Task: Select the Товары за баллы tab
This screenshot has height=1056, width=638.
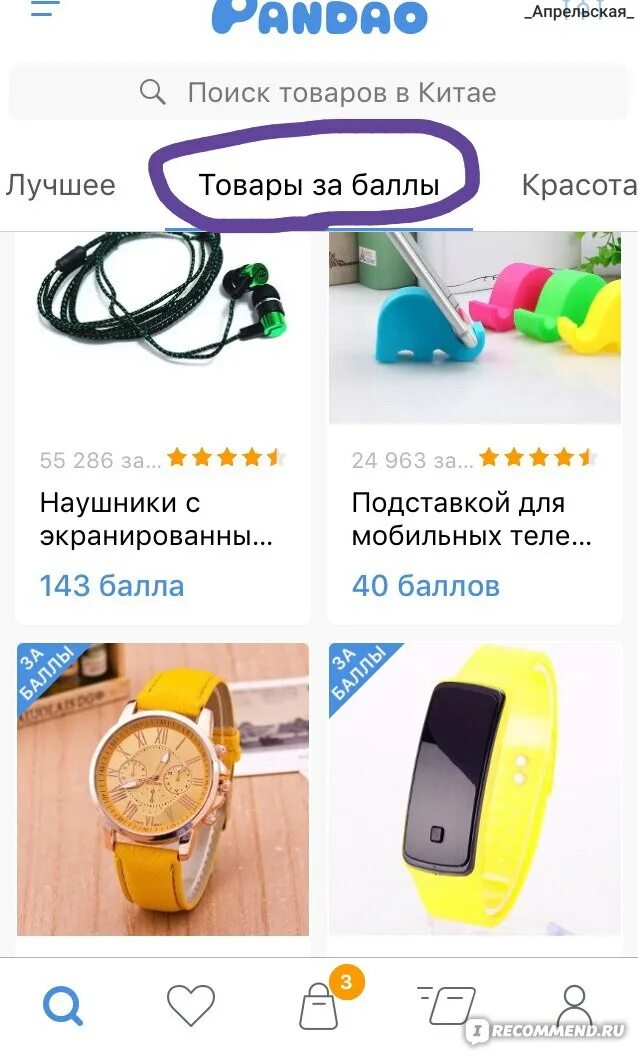Action: tap(318, 185)
